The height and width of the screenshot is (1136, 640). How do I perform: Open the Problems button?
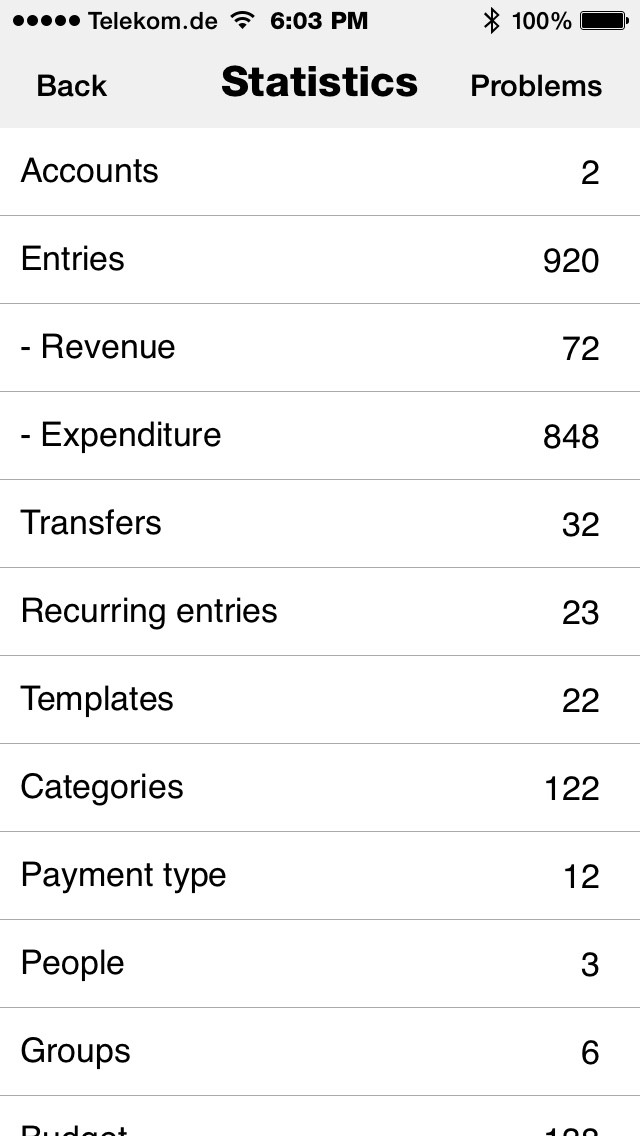[x=536, y=86]
